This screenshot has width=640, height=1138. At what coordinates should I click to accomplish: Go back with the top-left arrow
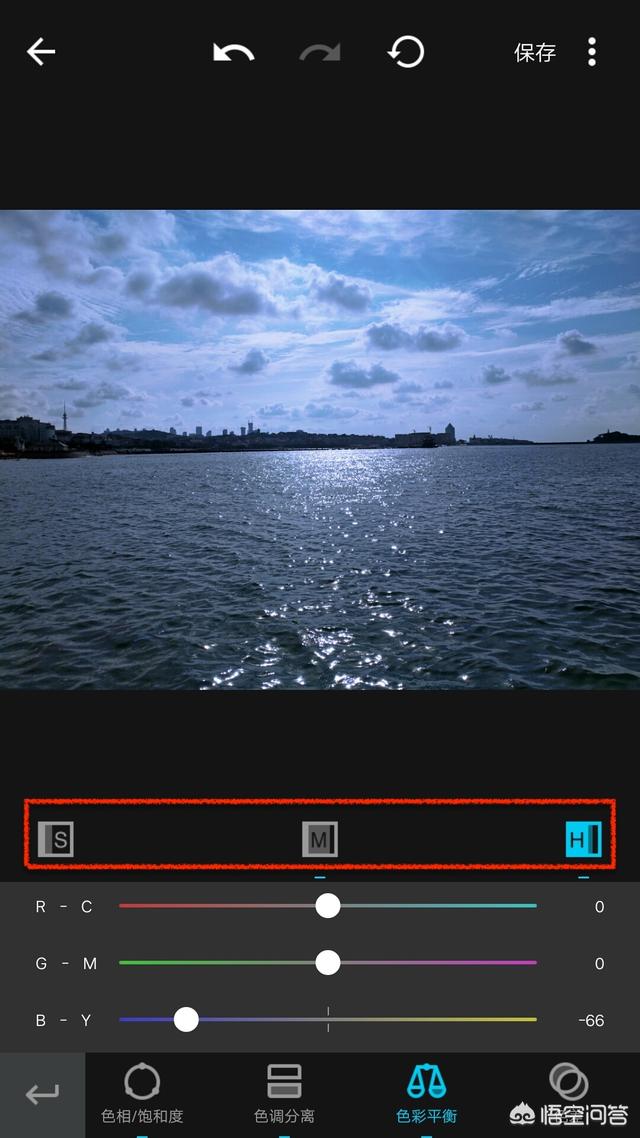[x=41, y=52]
